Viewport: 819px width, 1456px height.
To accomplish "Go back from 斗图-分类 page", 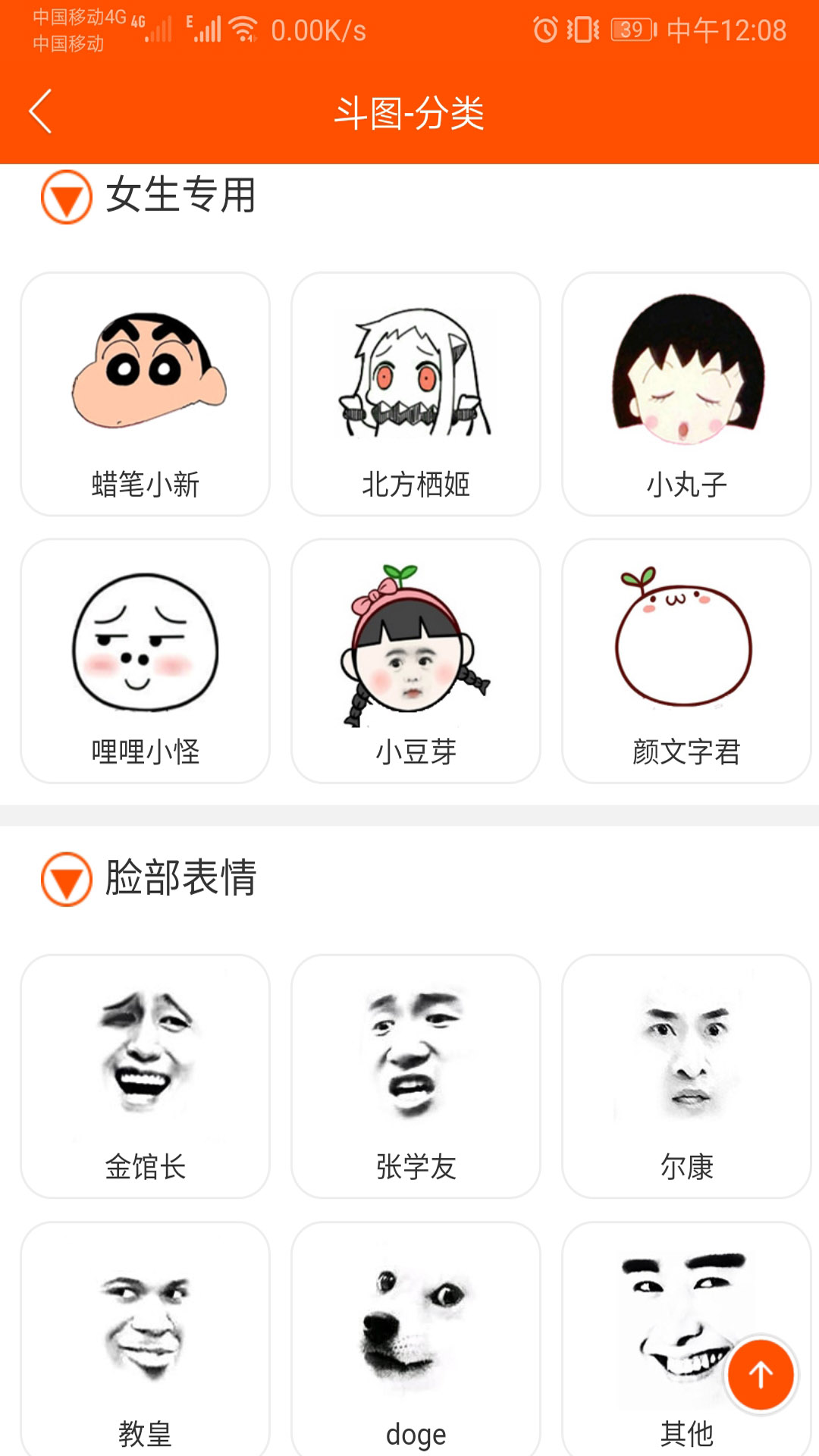I will point(41,111).
